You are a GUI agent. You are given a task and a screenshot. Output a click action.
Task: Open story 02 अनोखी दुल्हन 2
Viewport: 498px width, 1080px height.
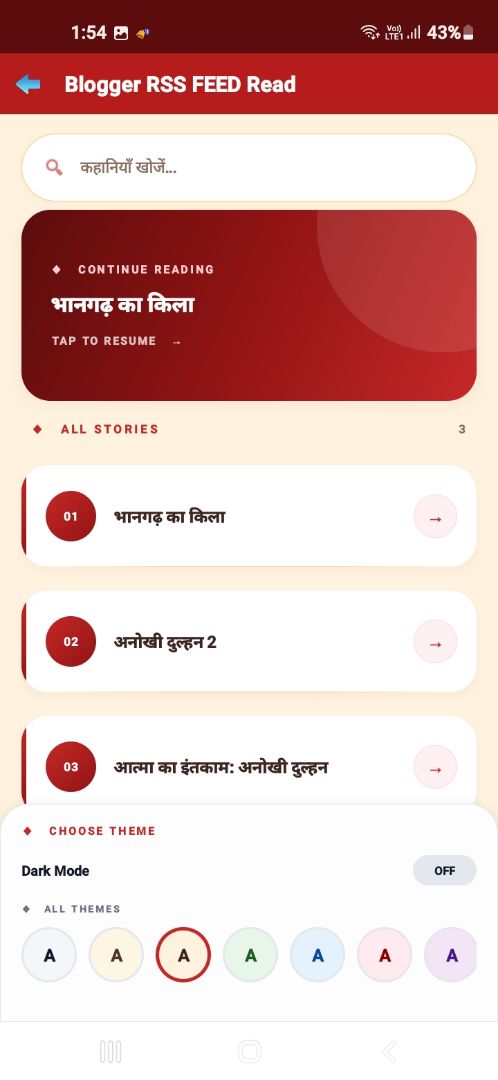pos(249,641)
